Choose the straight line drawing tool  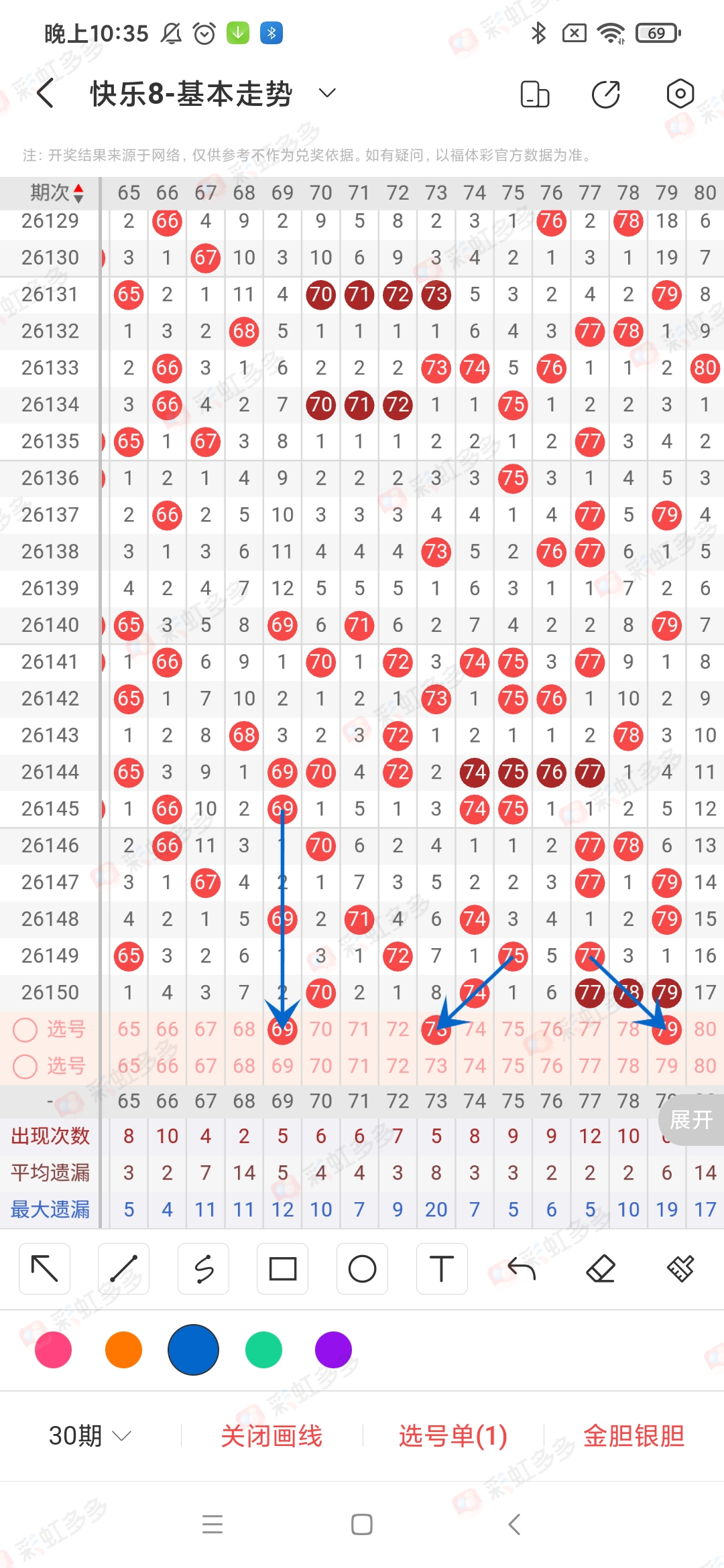124,1268
